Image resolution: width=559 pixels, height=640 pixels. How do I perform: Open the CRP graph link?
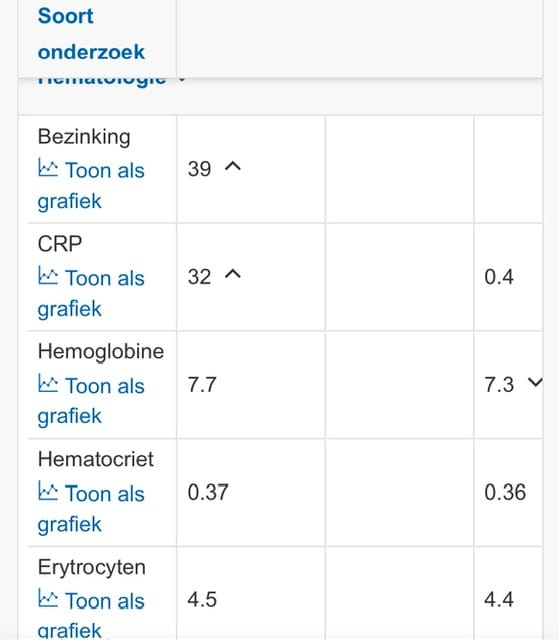[91, 293]
